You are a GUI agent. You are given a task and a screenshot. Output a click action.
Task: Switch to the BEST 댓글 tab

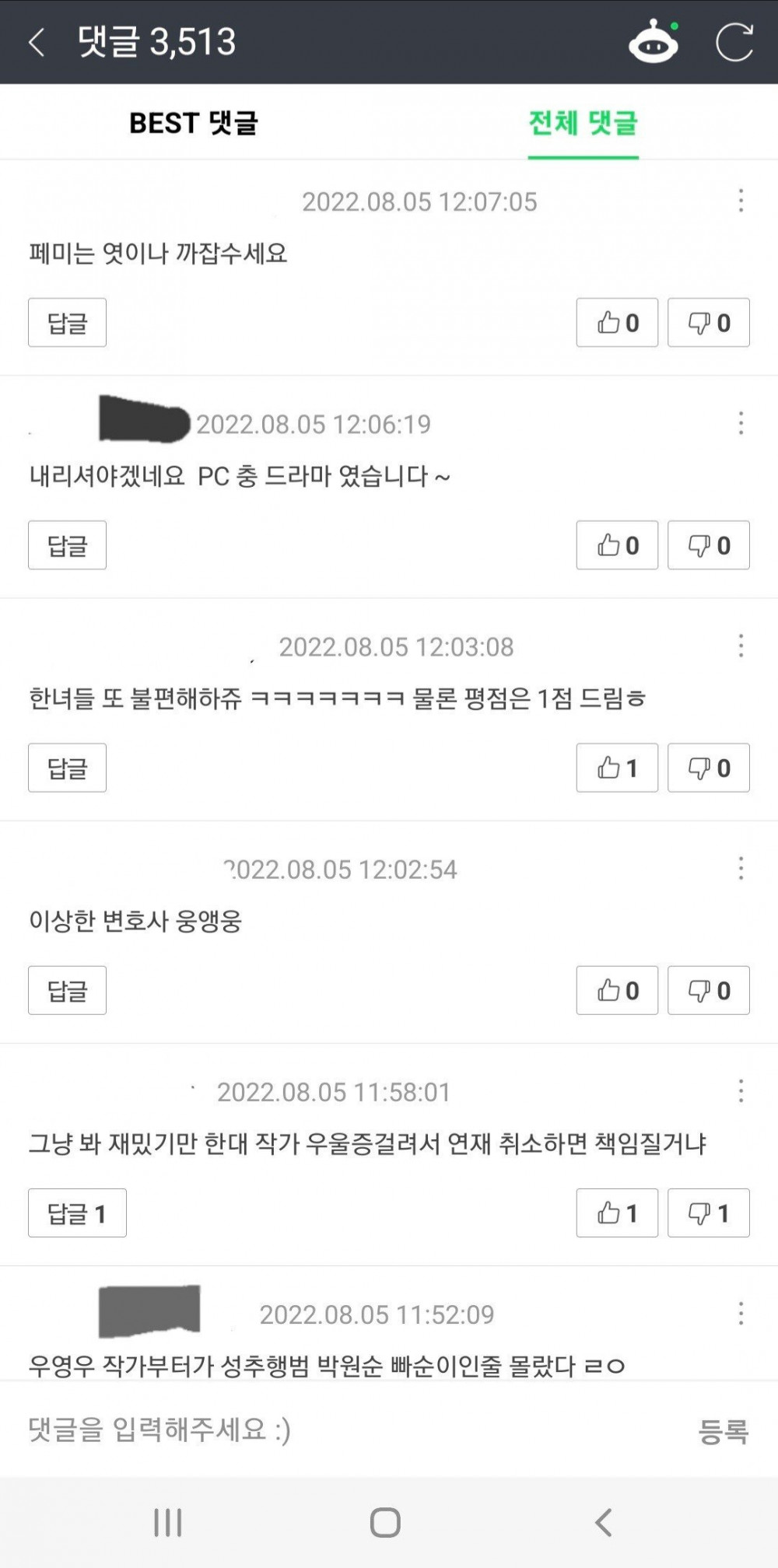(193, 123)
